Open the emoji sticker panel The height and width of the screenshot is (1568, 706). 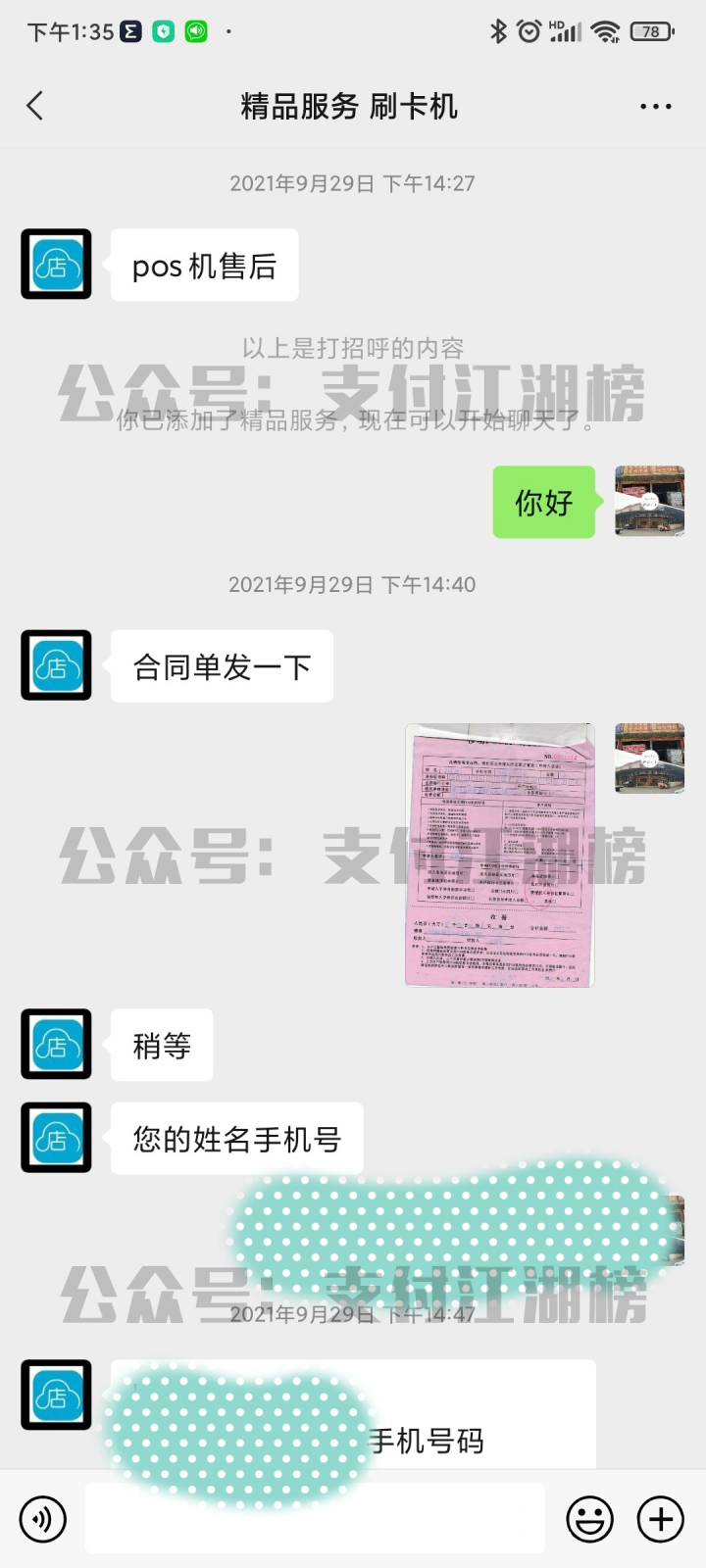click(590, 1520)
